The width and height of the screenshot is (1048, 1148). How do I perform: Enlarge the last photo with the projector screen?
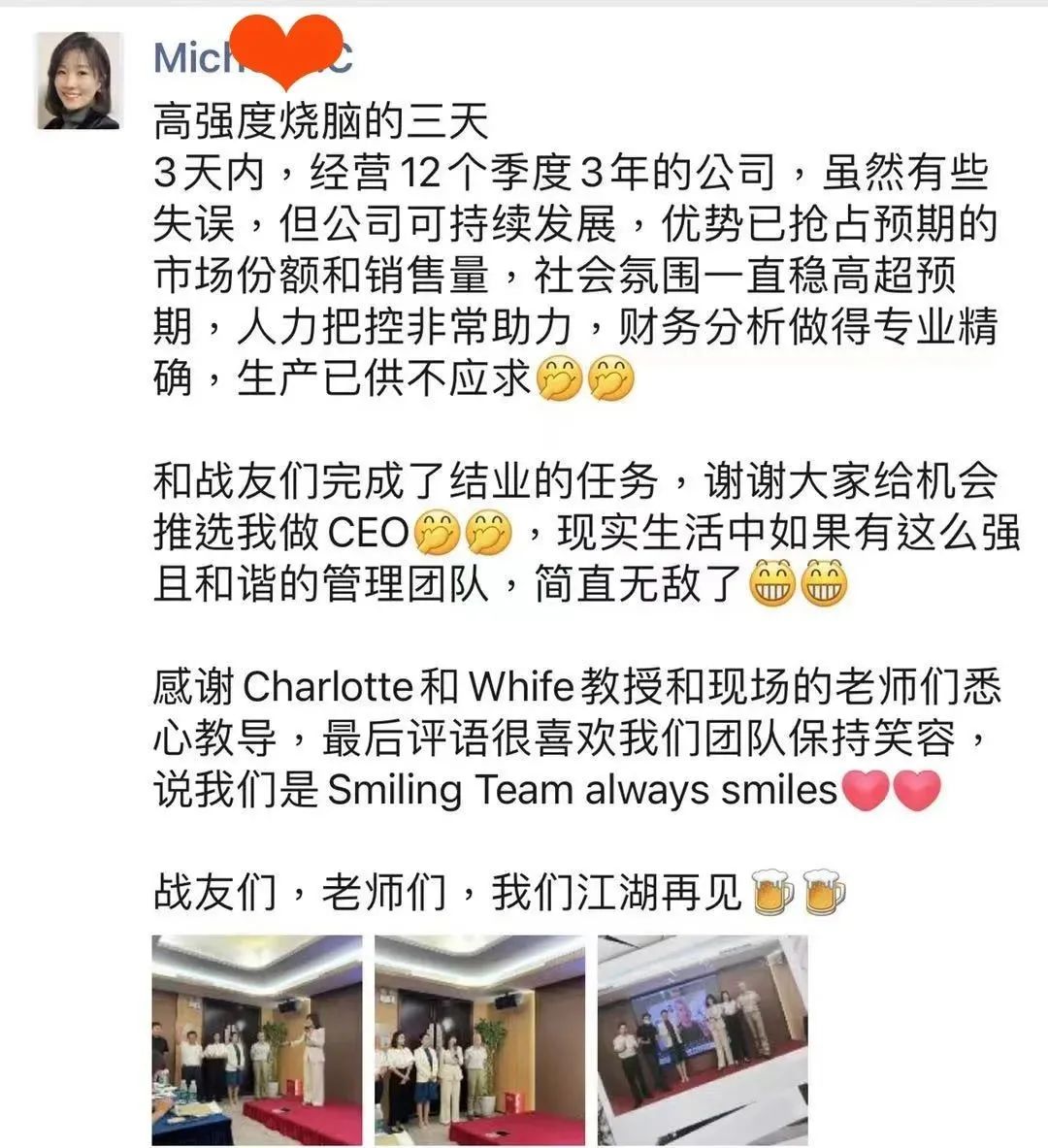coord(703,1039)
